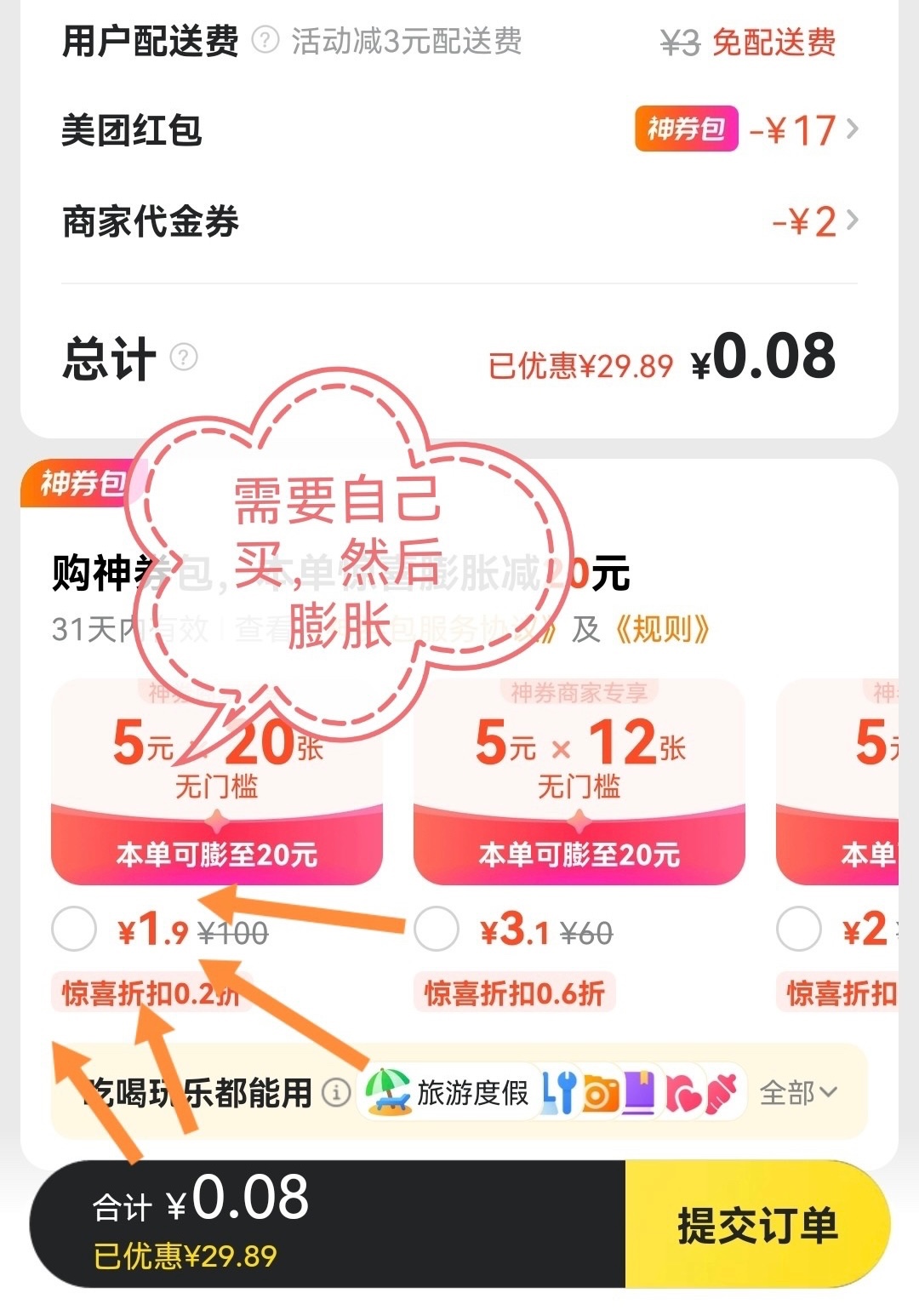This screenshot has width=919, height=1316.
Task: Open the 美团红包 discount row
Action: 459,130
